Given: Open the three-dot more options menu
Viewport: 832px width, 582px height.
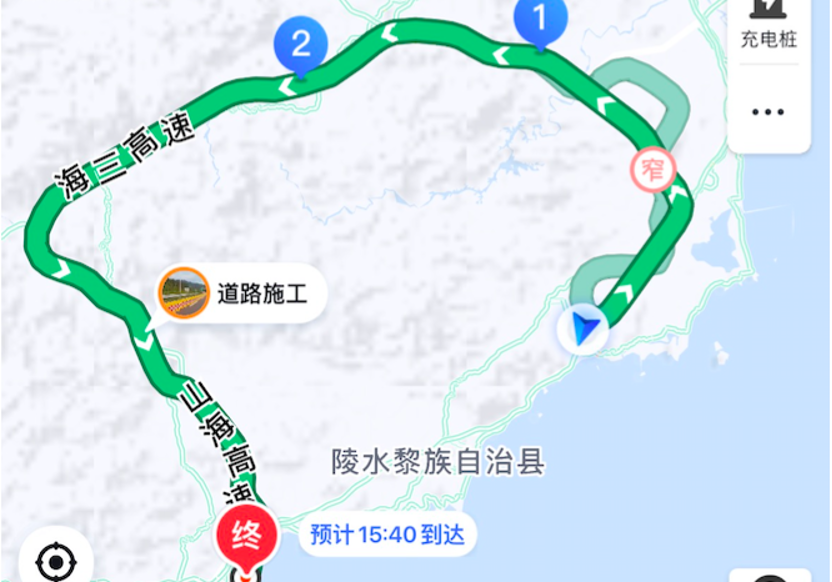Looking at the screenshot, I should (x=768, y=111).
